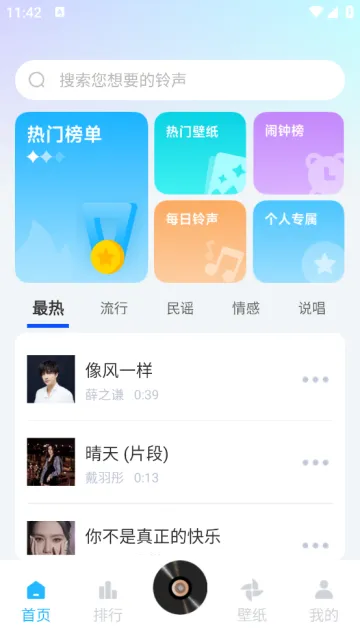Screen dimensions: 360x639
Task: Open the 每日铃声 card
Action: pyautogui.click(x=200, y=241)
